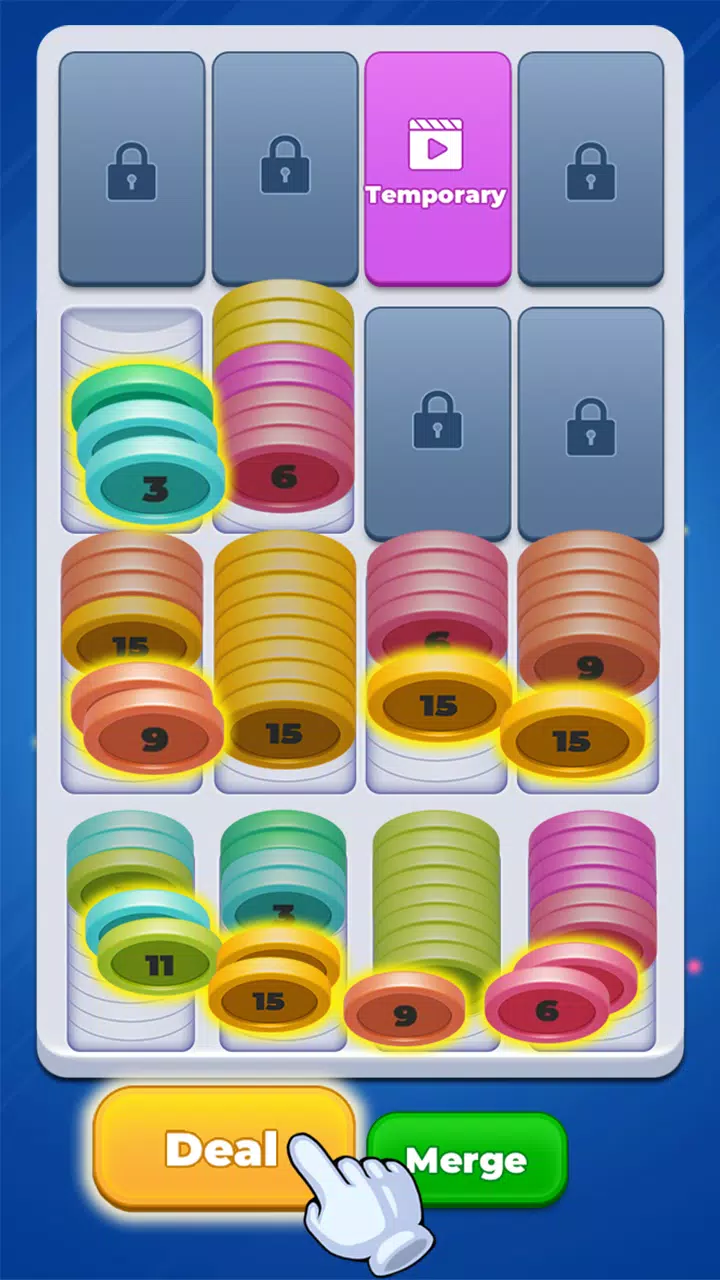This screenshot has height=1280, width=720.
Task: Tap the green Merge button
Action: 467,1161
